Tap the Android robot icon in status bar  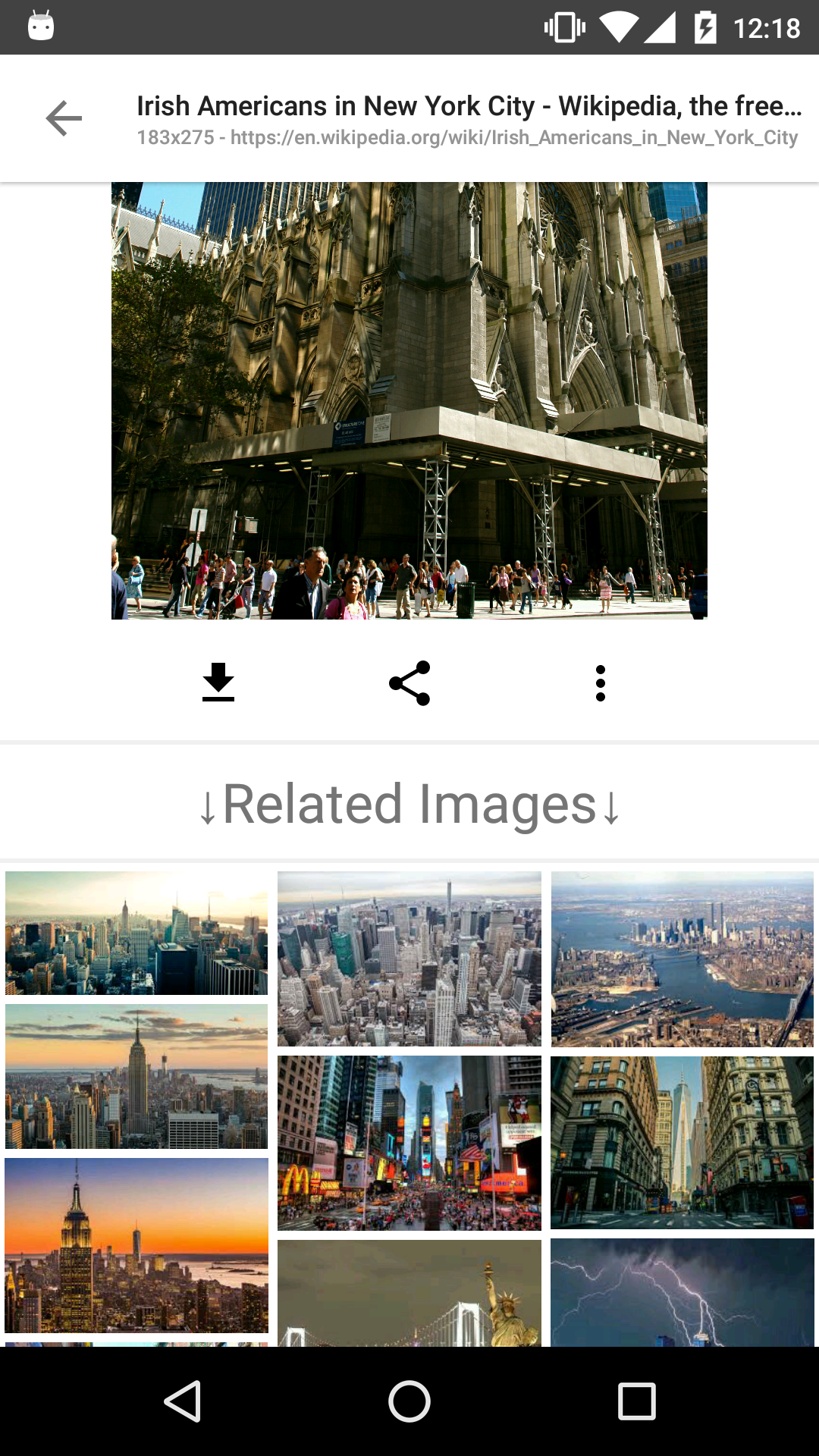[x=42, y=25]
